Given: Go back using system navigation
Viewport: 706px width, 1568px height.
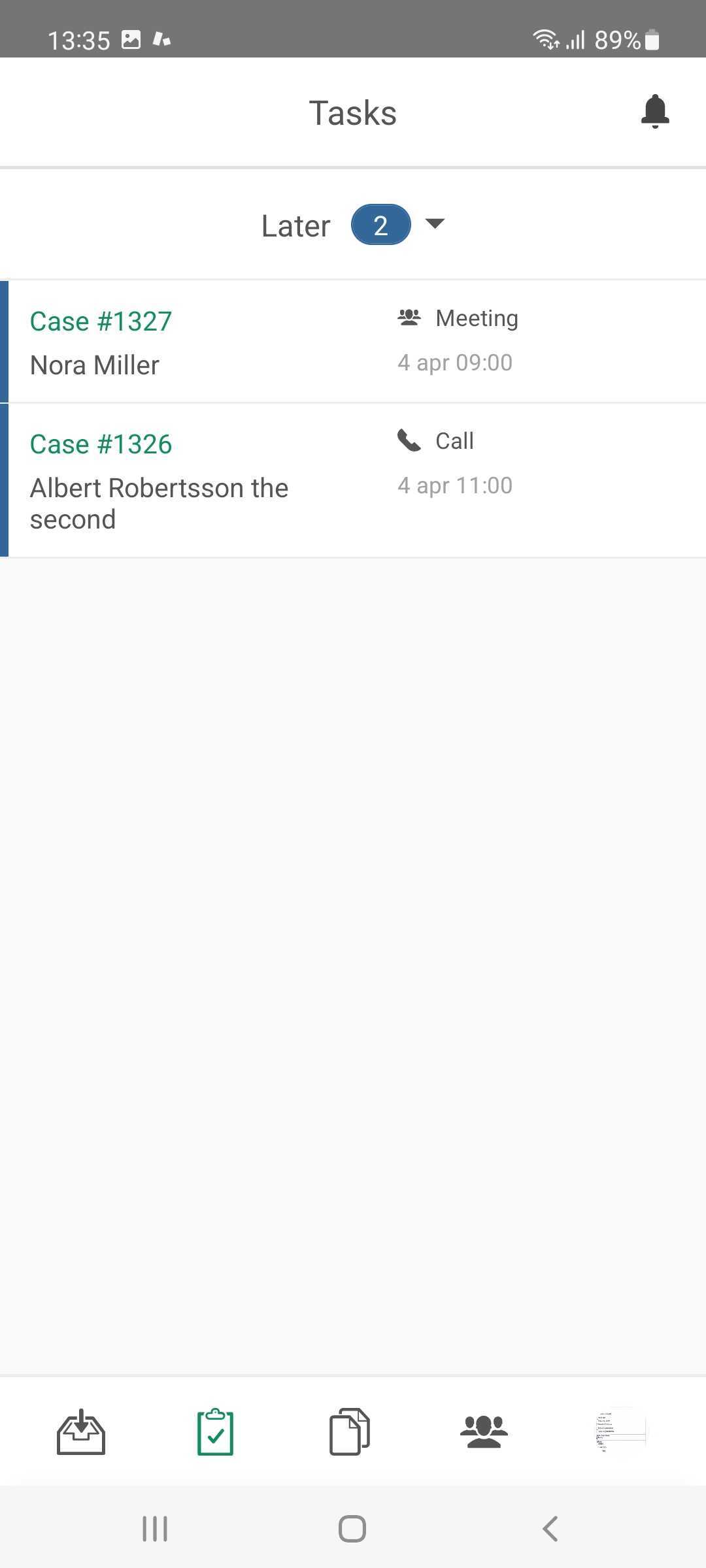Looking at the screenshot, I should click(x=550, y=1529).
